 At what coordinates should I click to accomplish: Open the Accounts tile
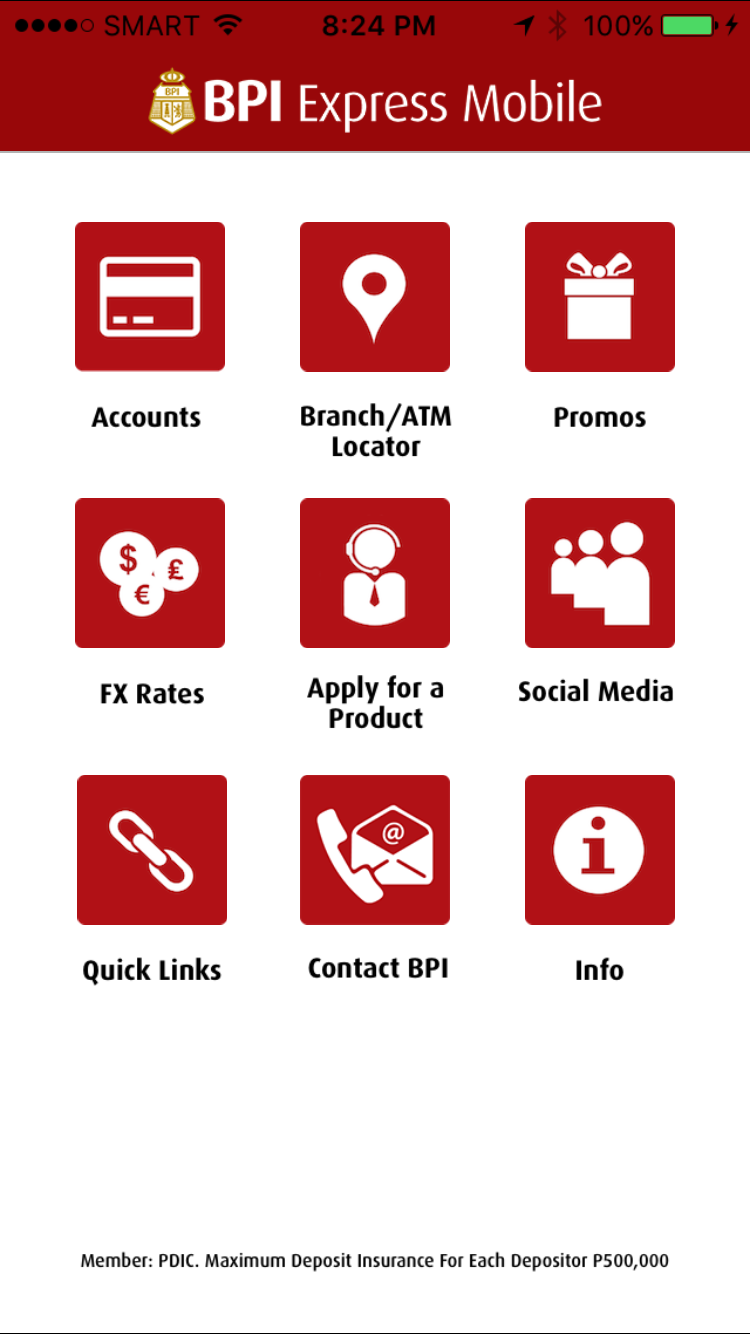150,297
